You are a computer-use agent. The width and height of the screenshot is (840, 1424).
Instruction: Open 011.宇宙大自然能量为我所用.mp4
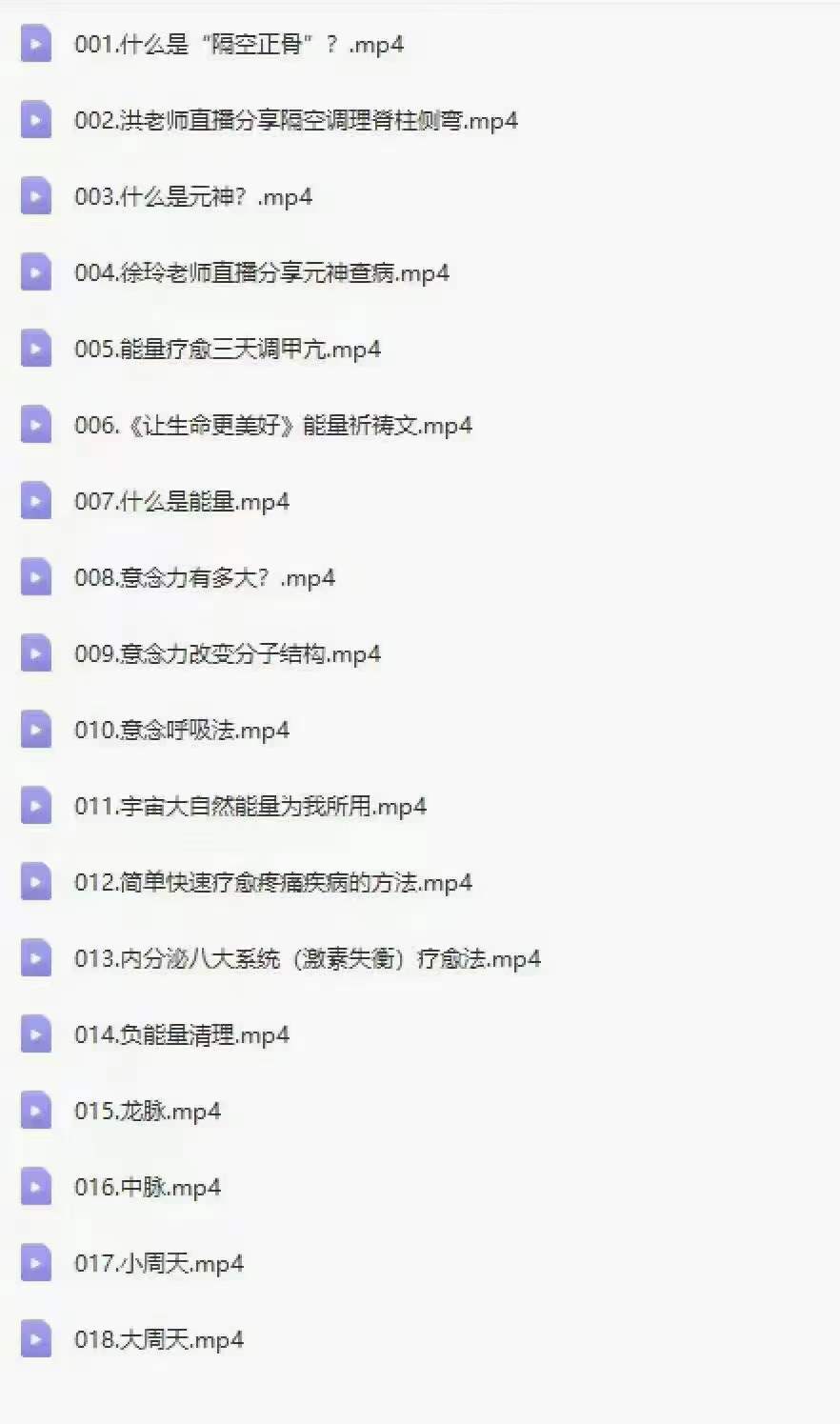[250, 806]
